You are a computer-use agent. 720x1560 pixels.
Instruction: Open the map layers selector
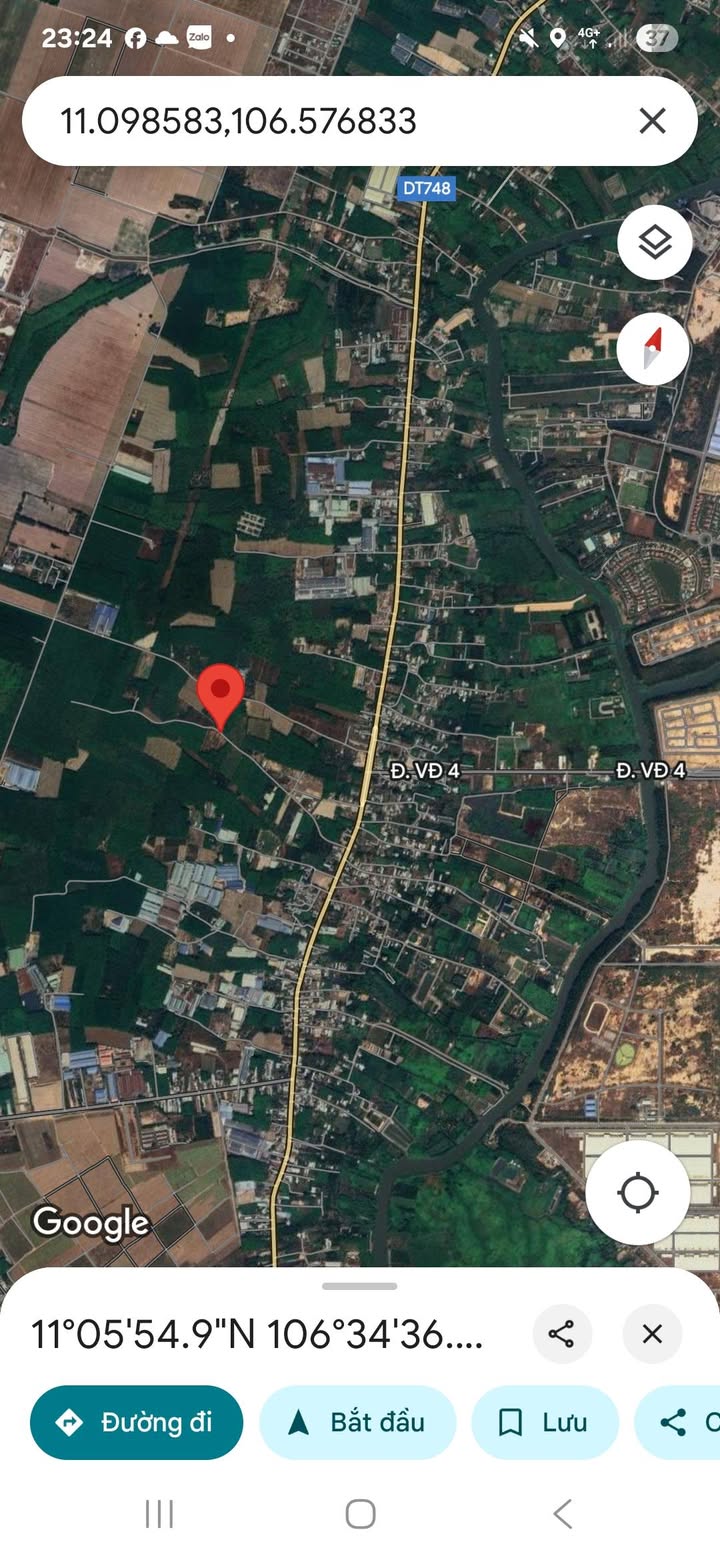point(655,242)
